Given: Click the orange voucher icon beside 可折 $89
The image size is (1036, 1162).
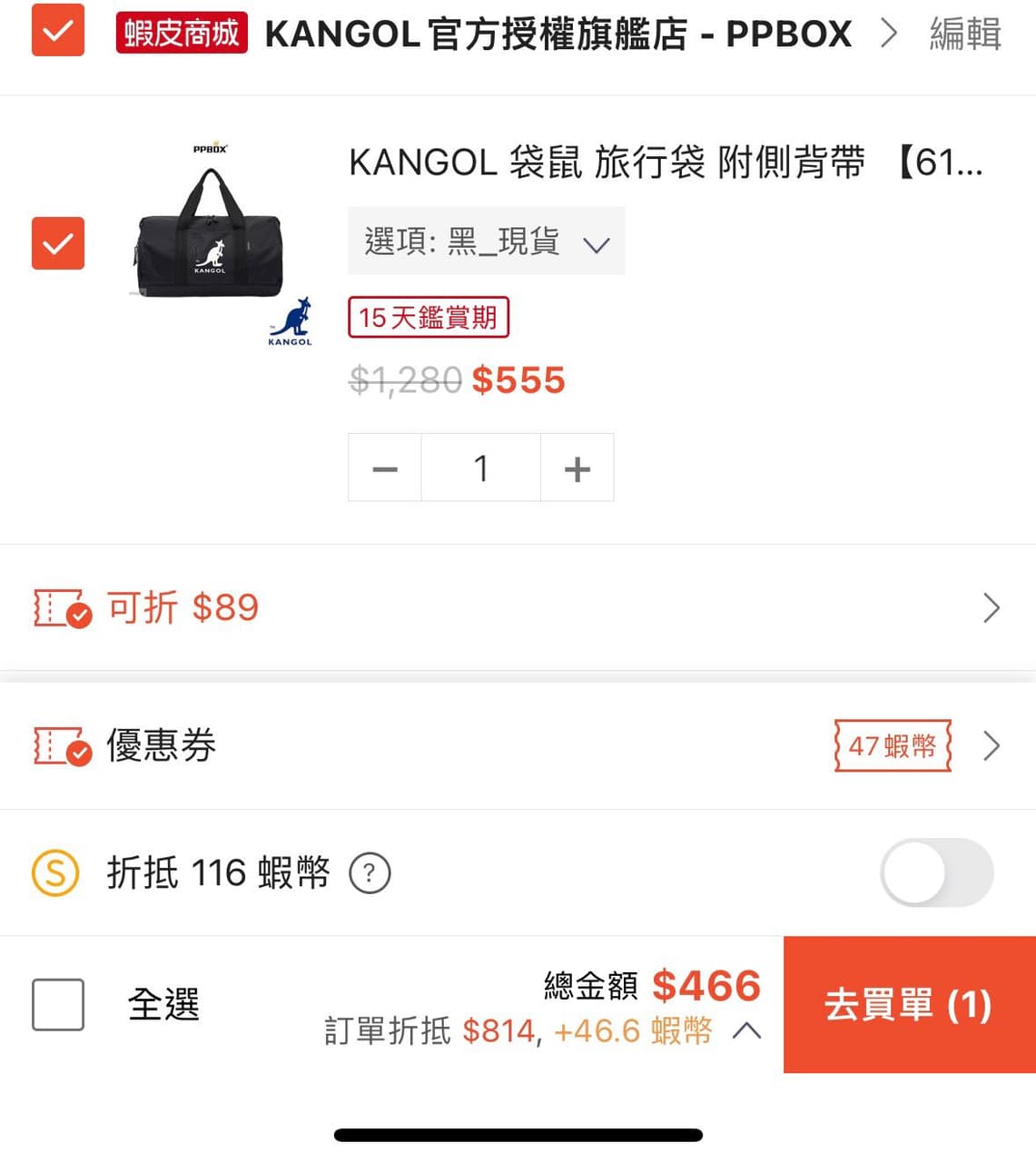Looking at the screenshot, I should (61, 608).
